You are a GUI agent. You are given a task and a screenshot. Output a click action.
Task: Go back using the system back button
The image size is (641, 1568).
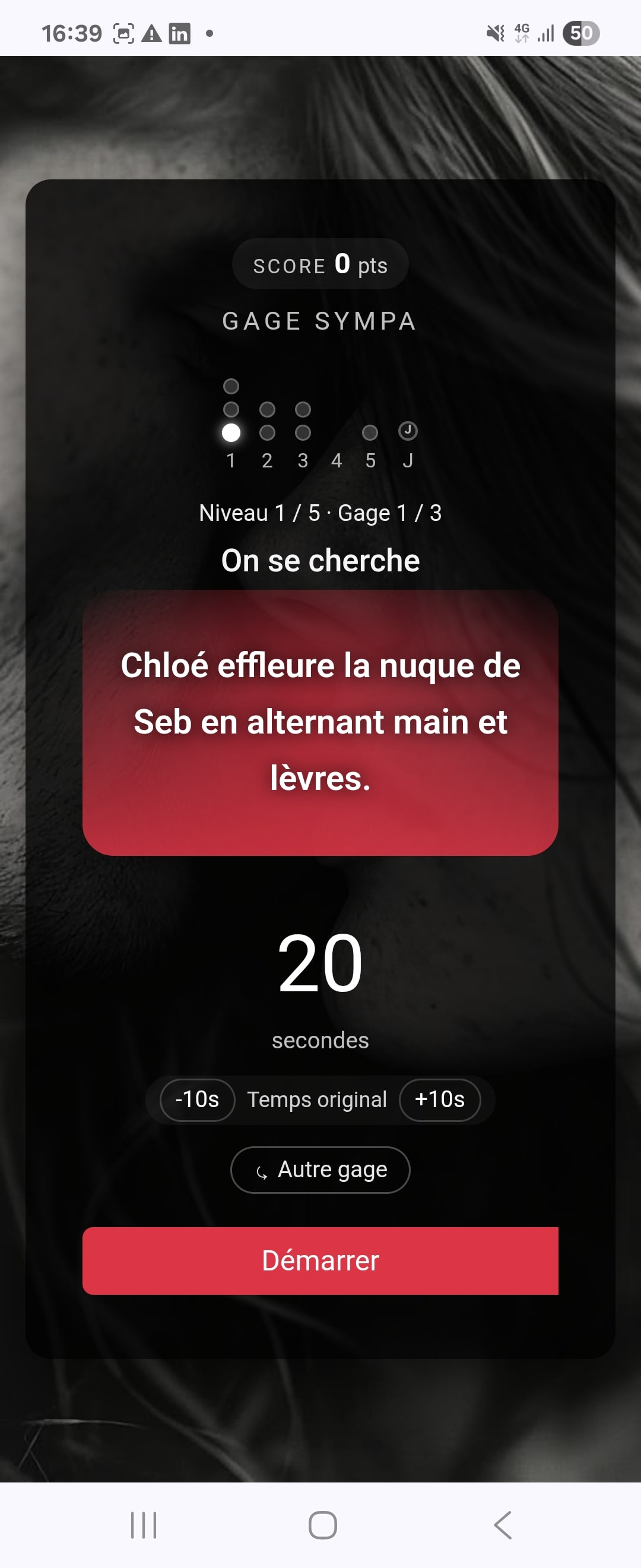502,1525
